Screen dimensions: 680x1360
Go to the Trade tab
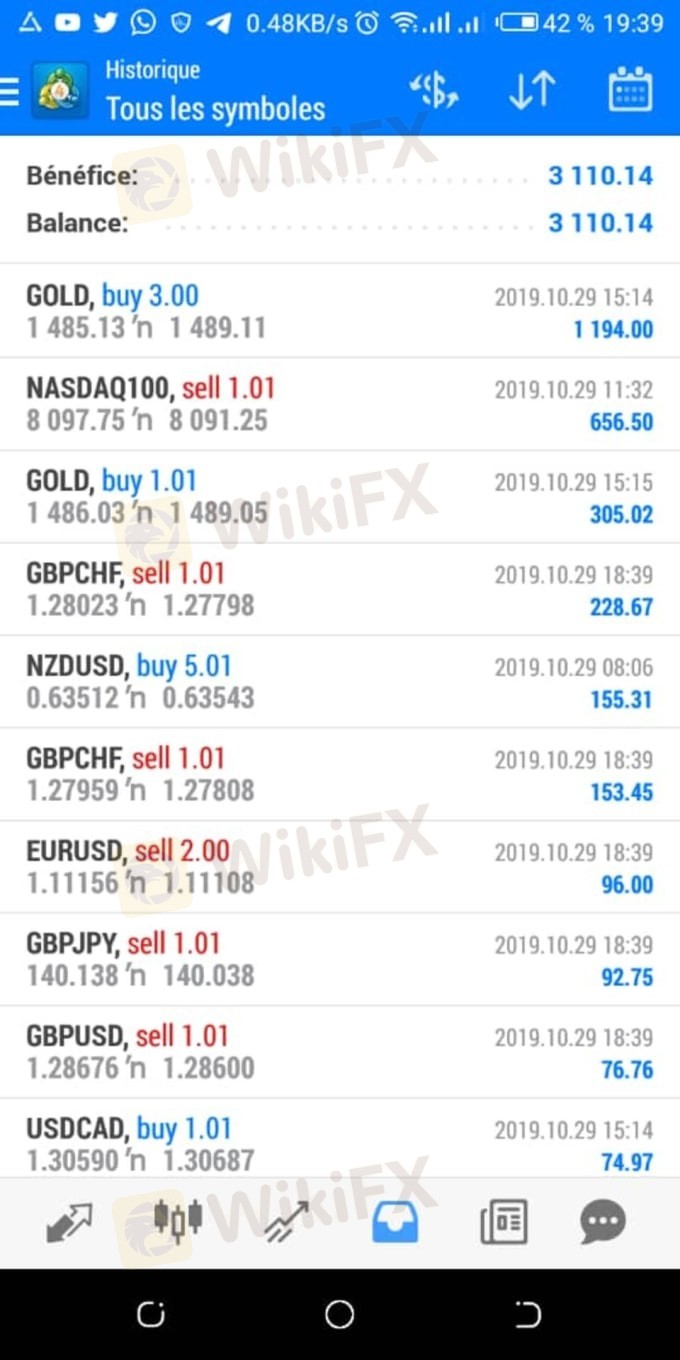click(286, 1222)
